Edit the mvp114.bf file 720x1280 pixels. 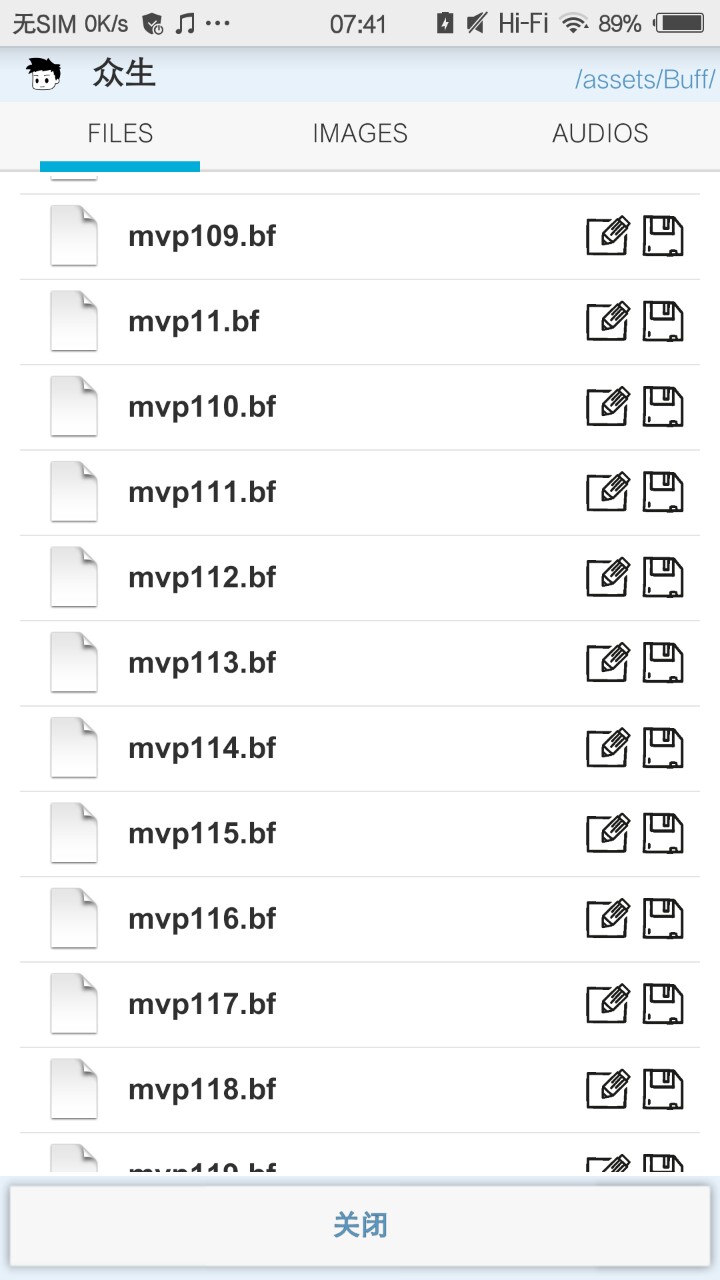pos(608,748)
